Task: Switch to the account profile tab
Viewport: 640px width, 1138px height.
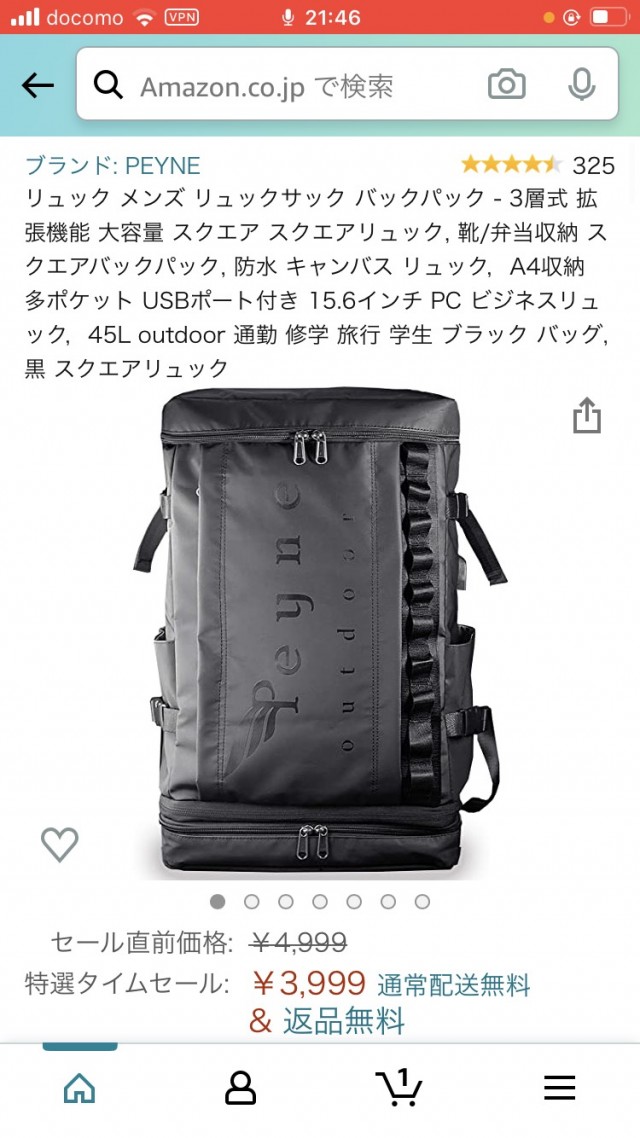Action: click(x=240, y=1087)
